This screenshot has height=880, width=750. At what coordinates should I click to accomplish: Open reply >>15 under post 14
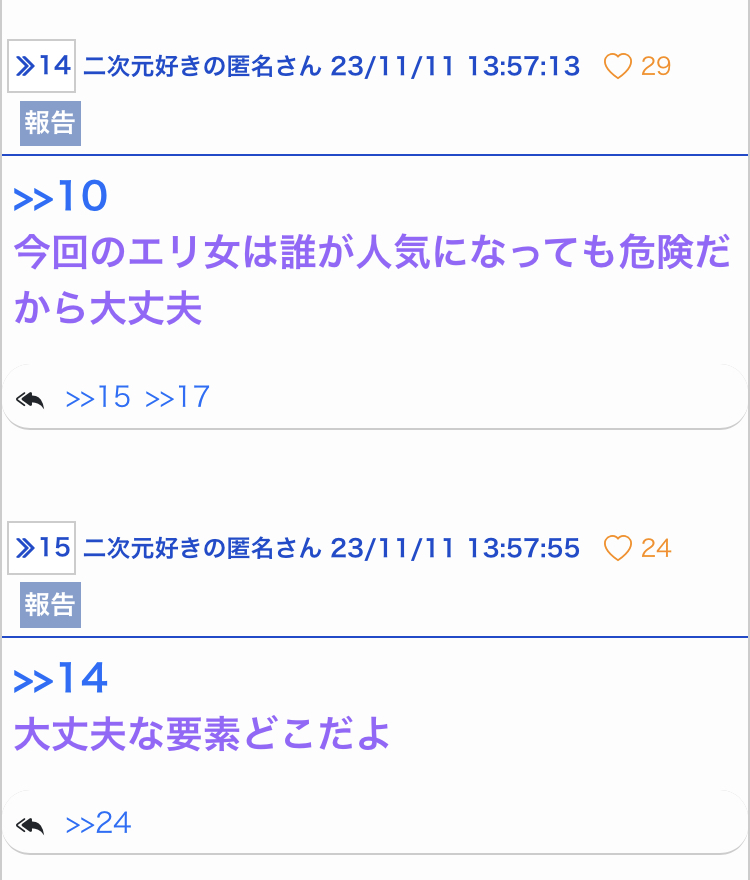[98, 398]
